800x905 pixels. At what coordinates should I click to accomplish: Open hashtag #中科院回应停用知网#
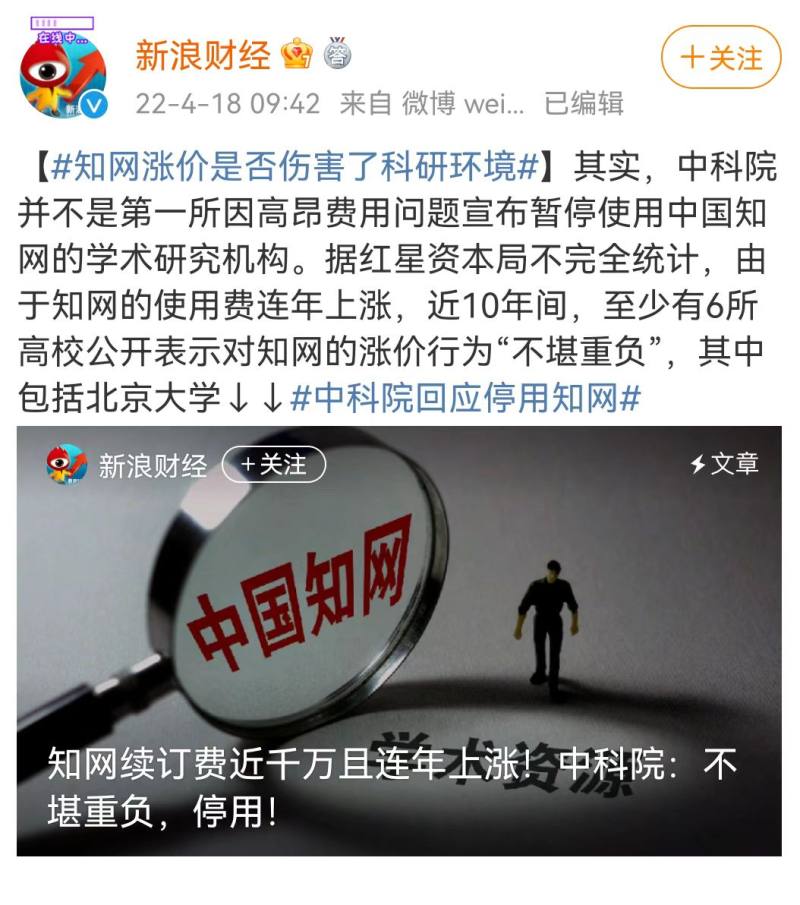coord(465,398)
